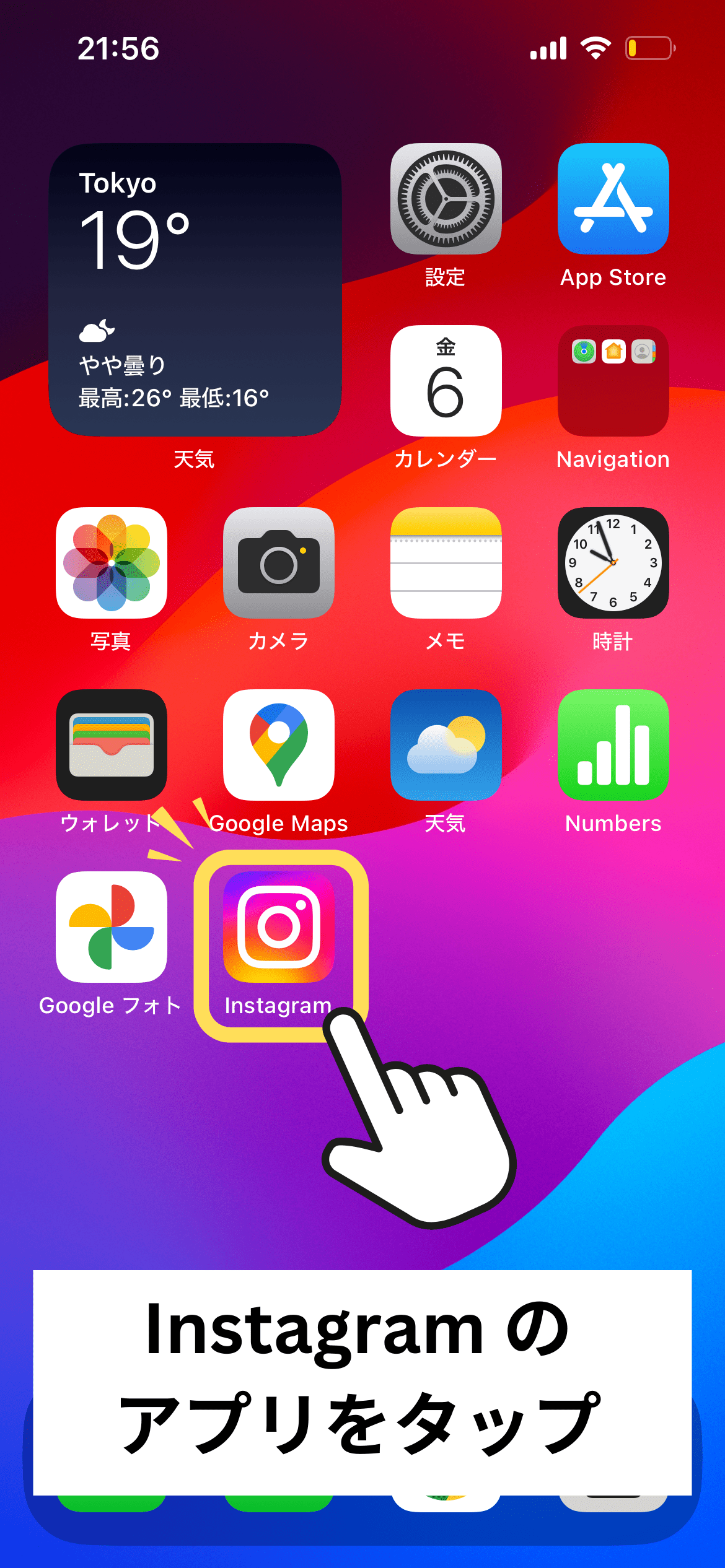The width and height of the screenshot is (725, 1568).
Task: Launch the Google フォト app
Action: [112, 927]
